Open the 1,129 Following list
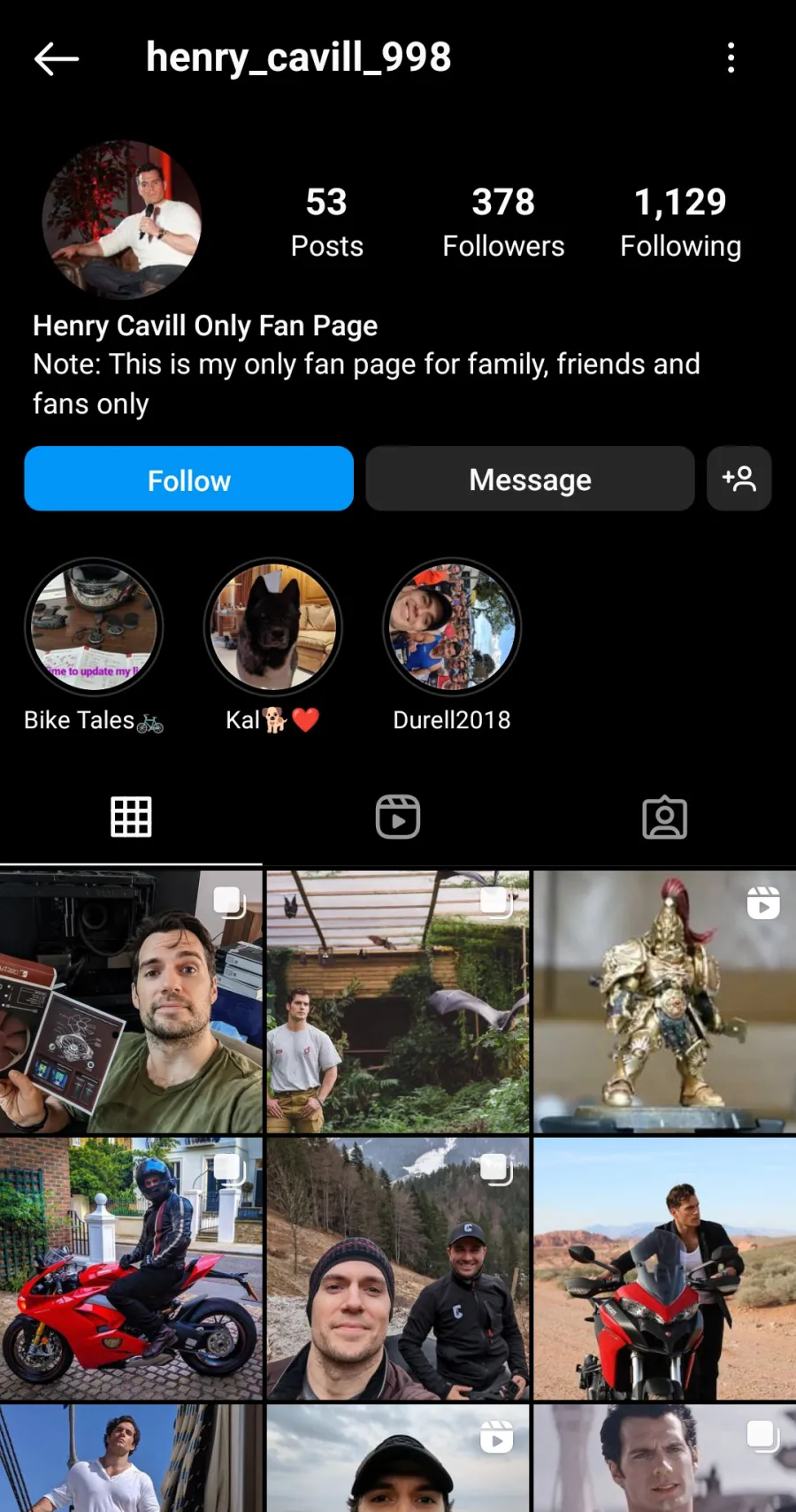 [680, 222]
